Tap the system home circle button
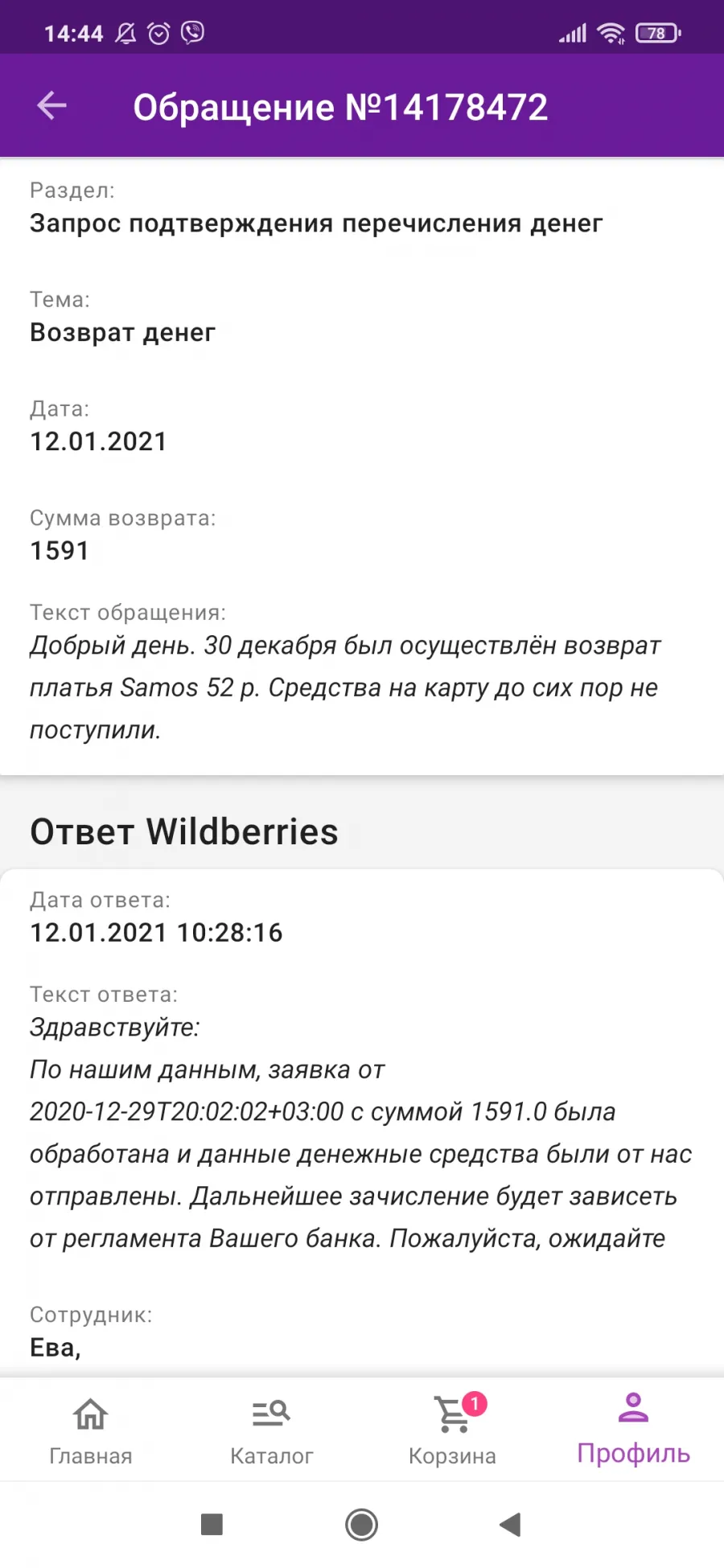This screenshot has width=724, height=1568. (x=361, y=1524)
